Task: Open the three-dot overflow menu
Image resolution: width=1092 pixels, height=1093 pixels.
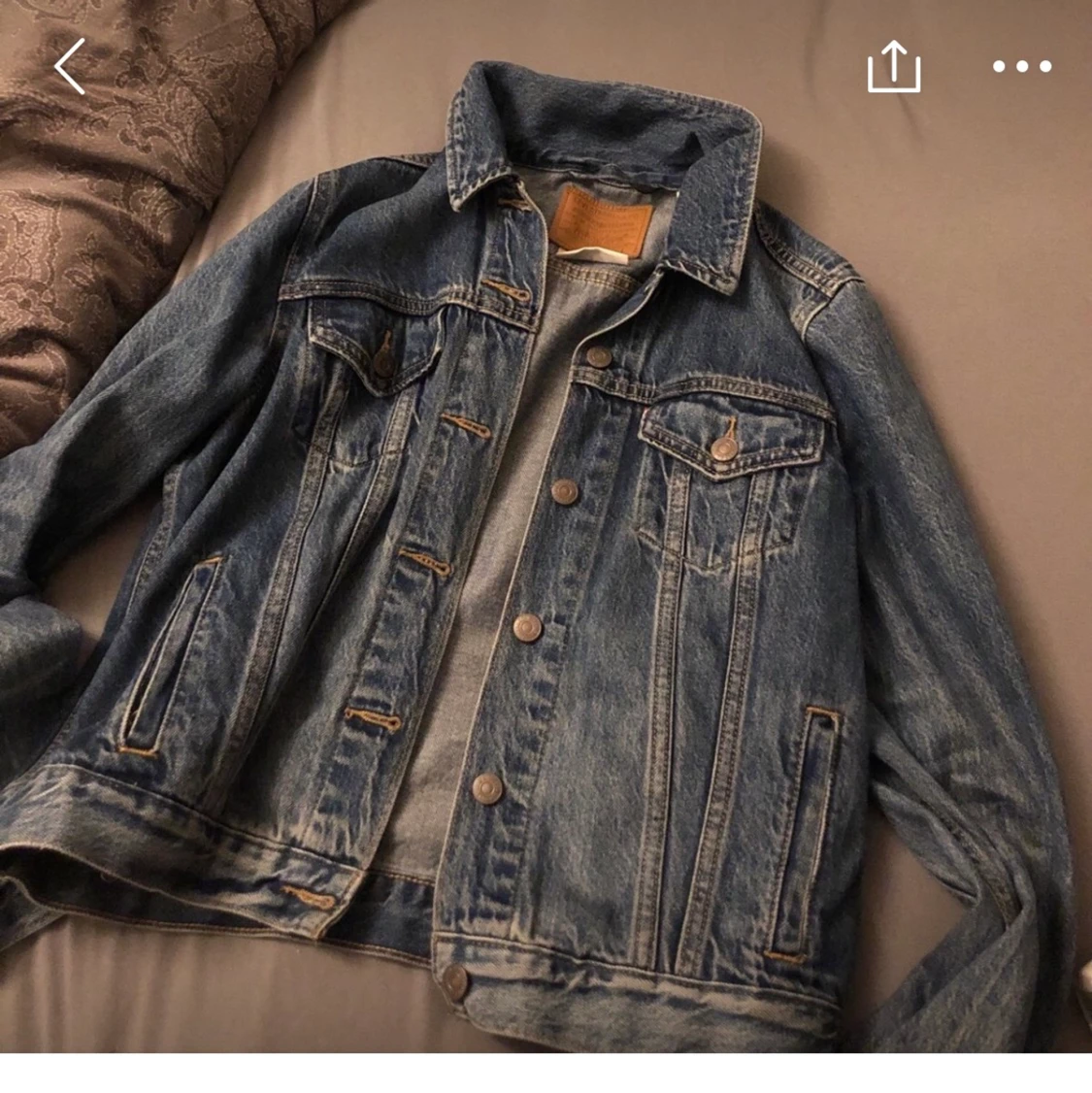Action: click(x=1022, y=67)
